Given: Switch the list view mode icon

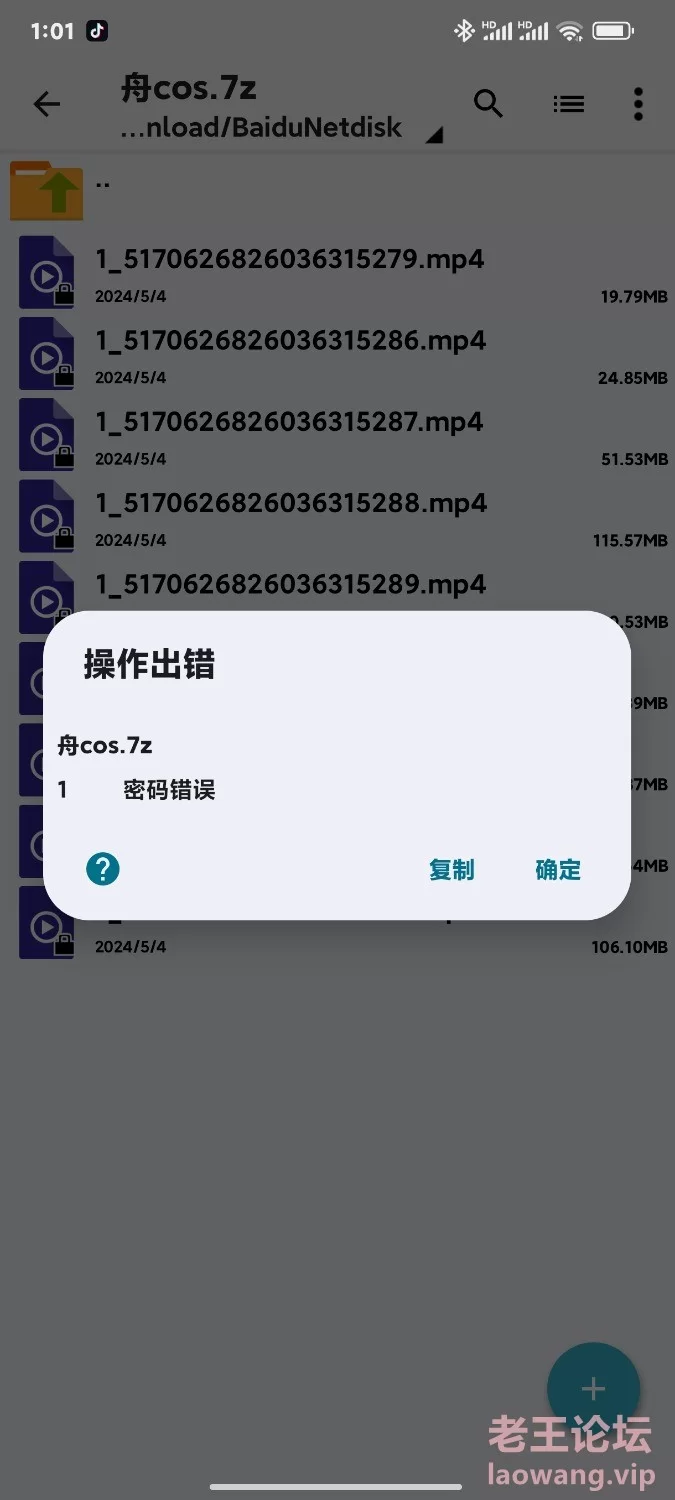Looking at the screenshot, I should 568,103.
